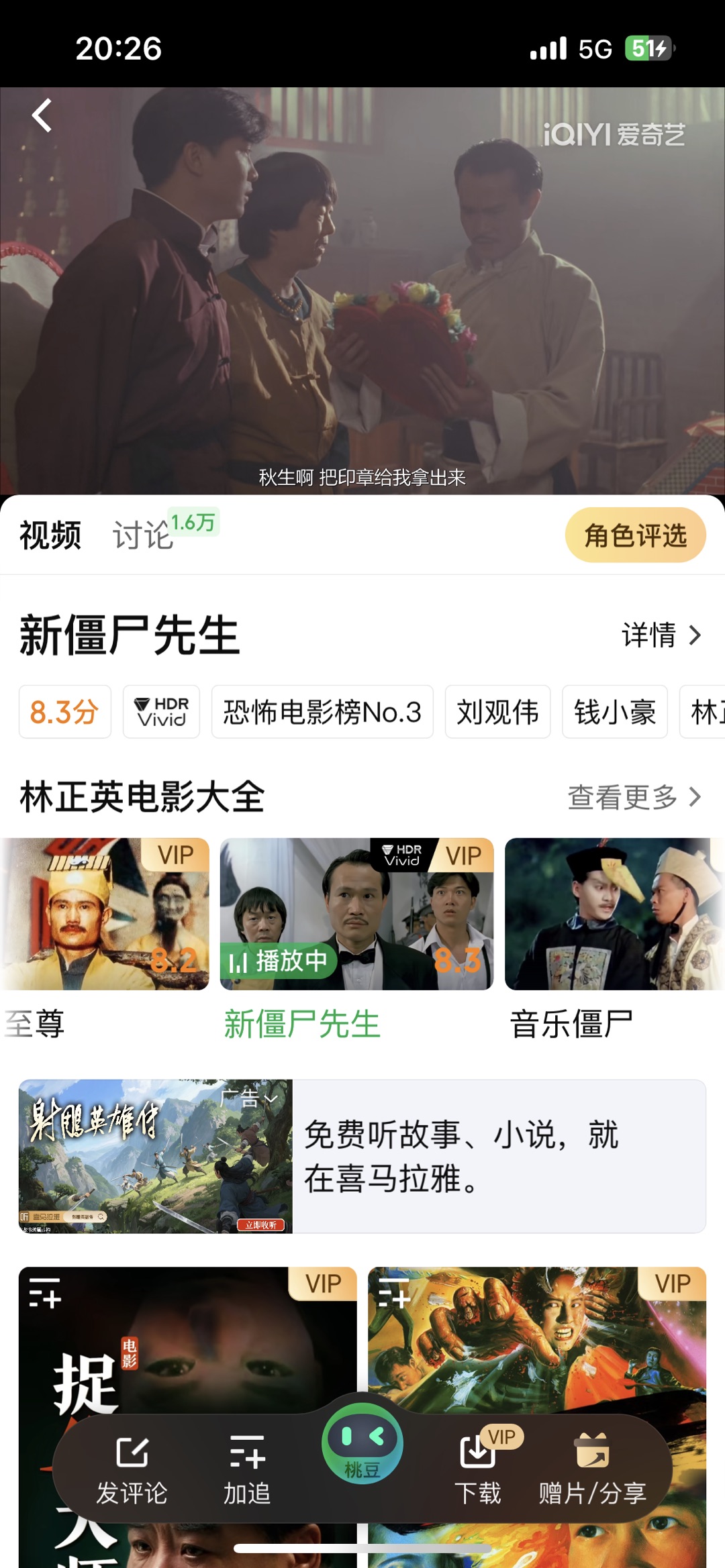Tap the back arrow to exit the video page
The height and width of the screenshot is (1568, 725).
coord(42,115)
